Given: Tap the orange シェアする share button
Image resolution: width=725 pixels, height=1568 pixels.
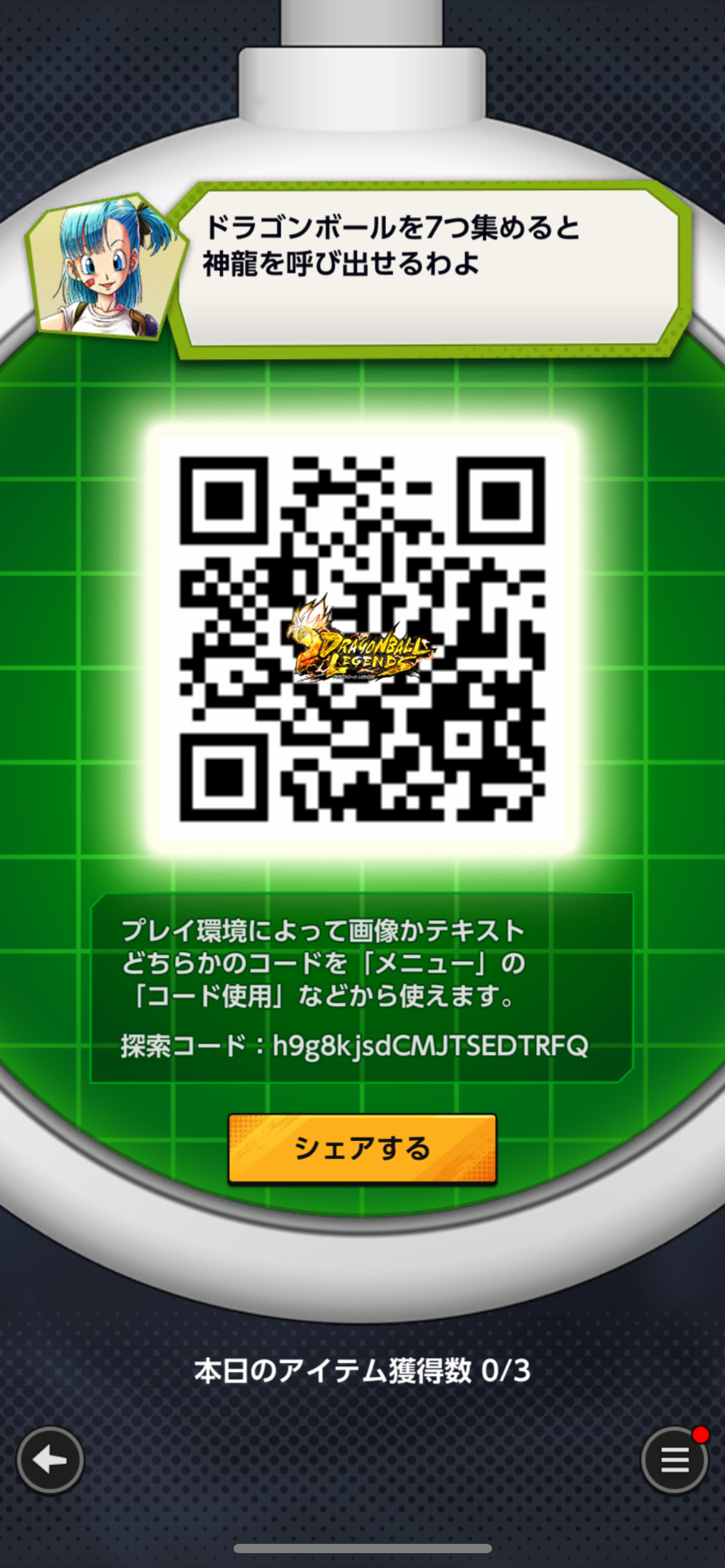Looking at the screenshot, I should click(x=362, y=1149).
